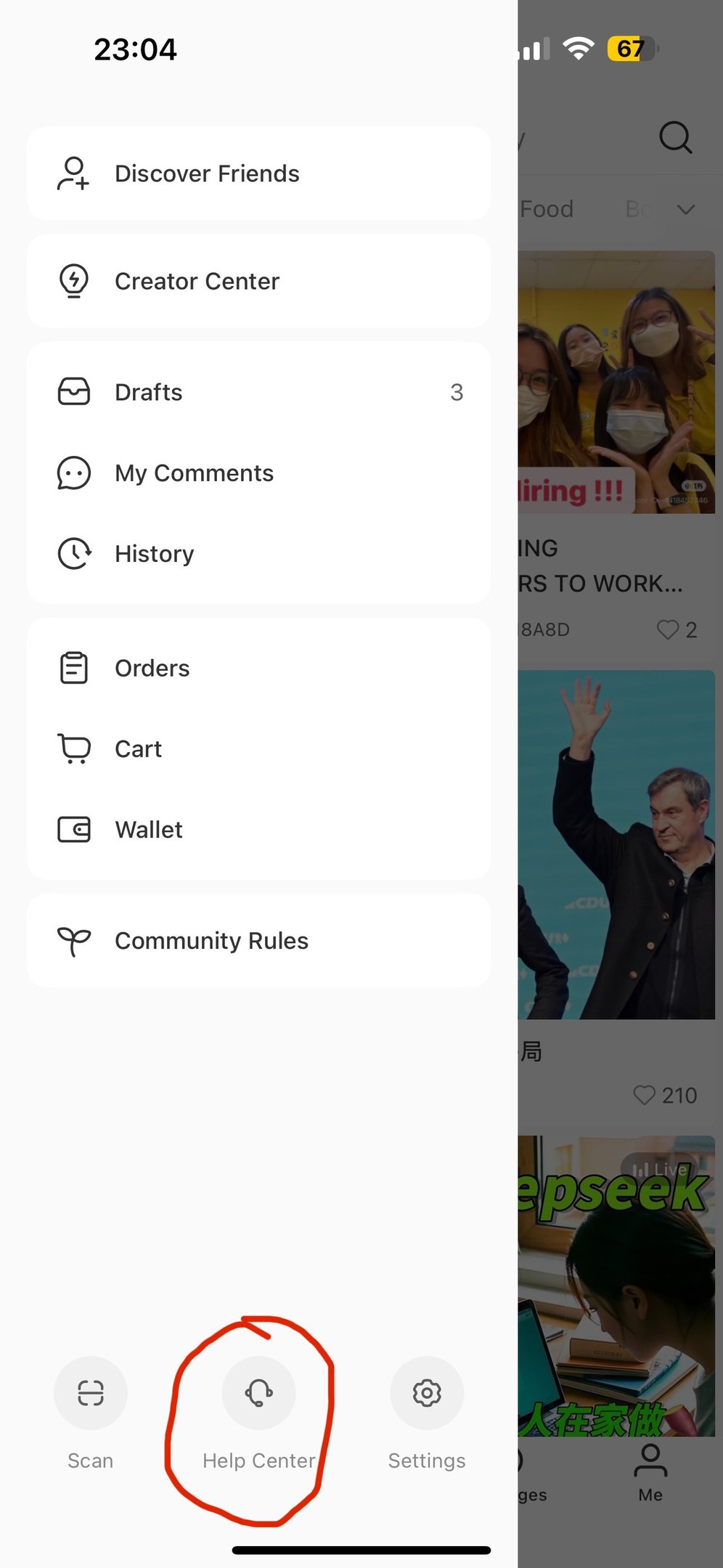
Task: Expand the category dropdown chevron
Action: (686, 210)
